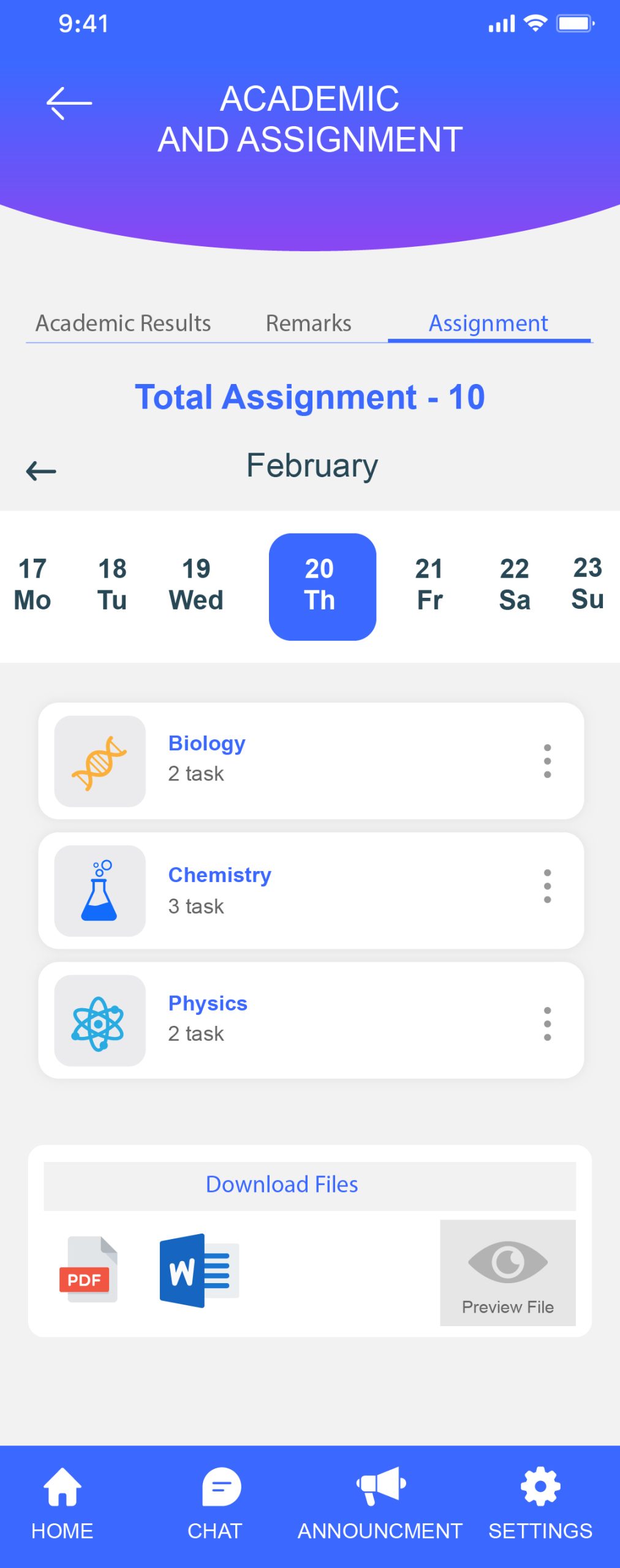Open the Remarks tab
This screenshot has height=1568, width=620.
308,323
